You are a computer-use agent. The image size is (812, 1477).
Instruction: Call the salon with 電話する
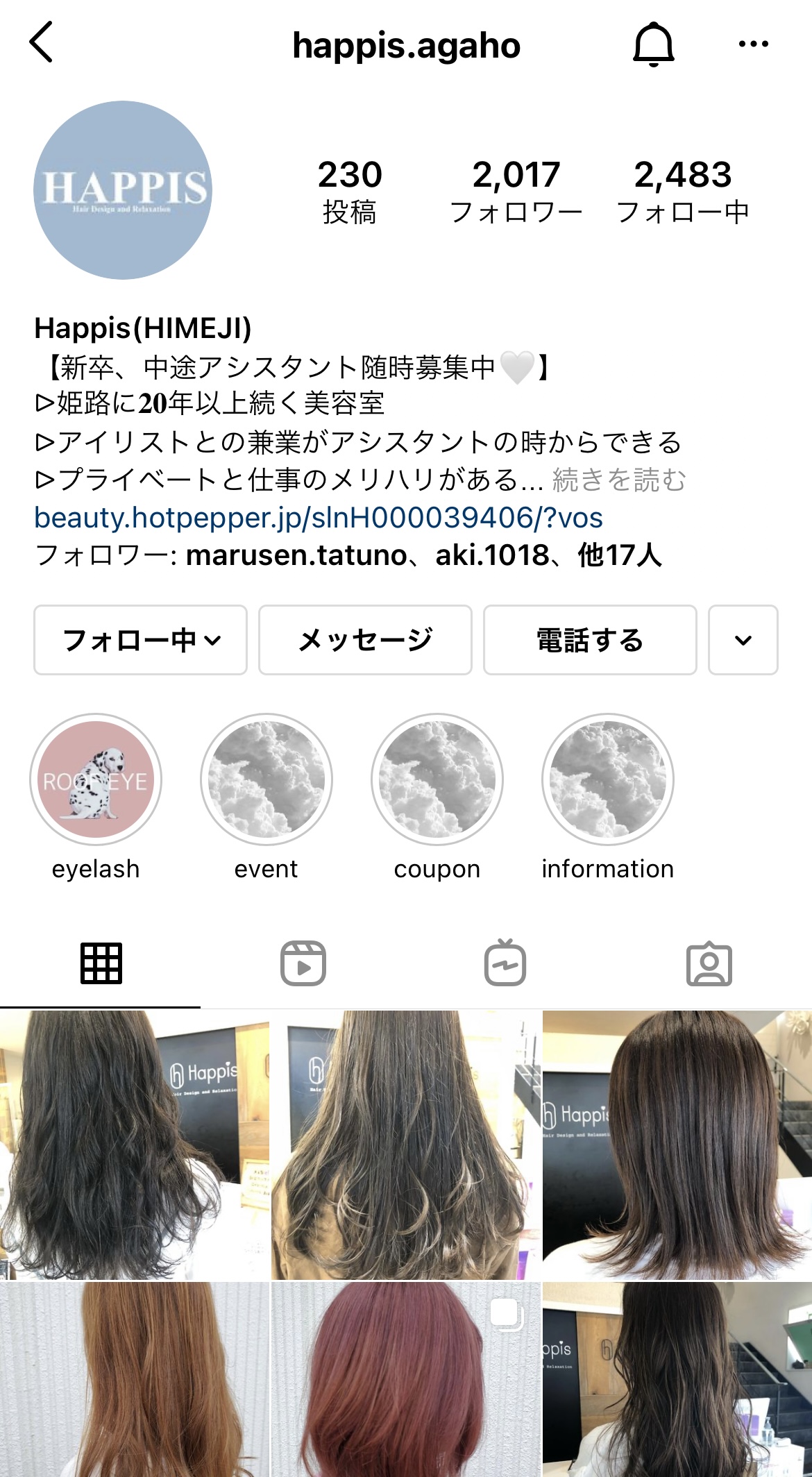tap(590, 640)
